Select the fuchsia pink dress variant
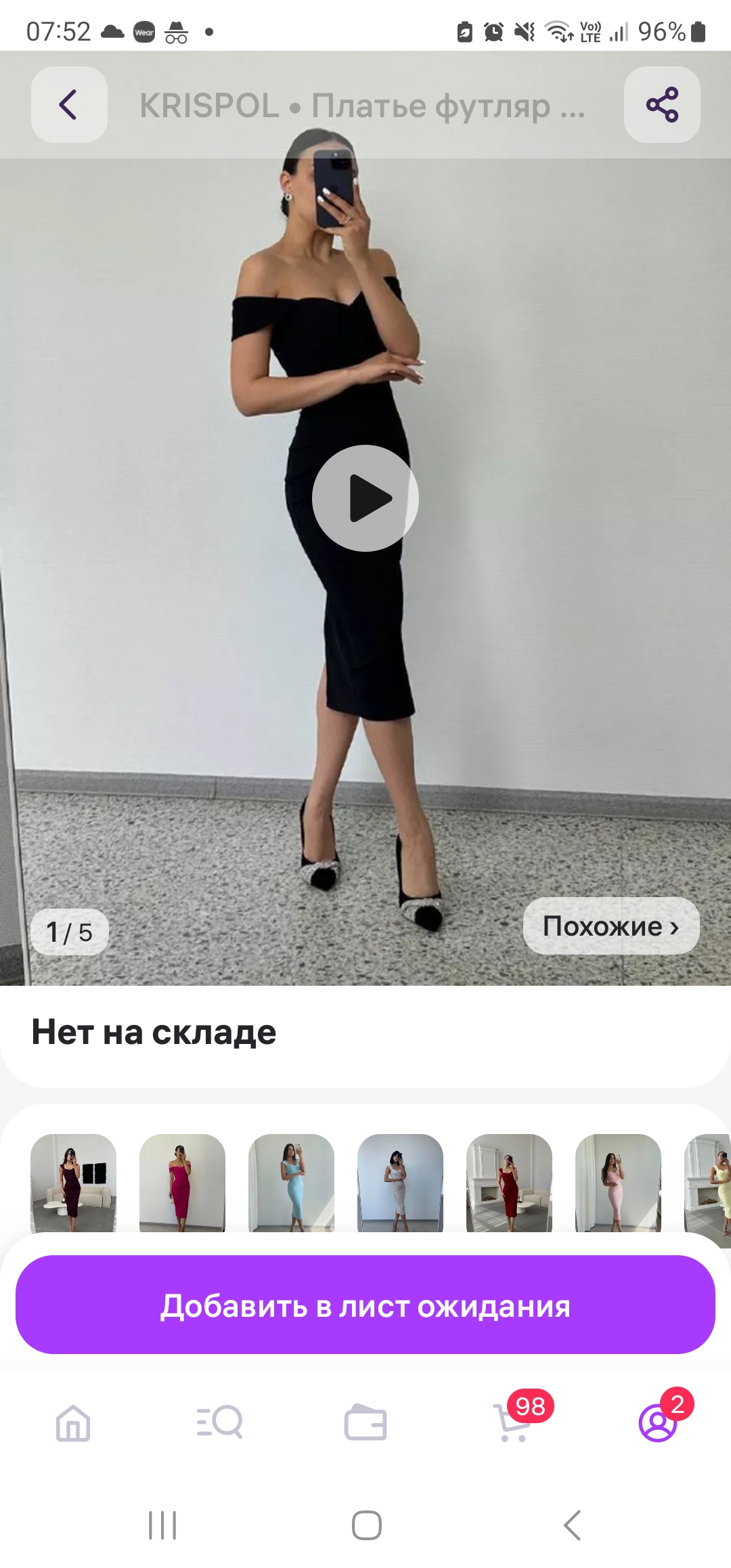Screen dimensions: 731x1568 coord(182,1183)
